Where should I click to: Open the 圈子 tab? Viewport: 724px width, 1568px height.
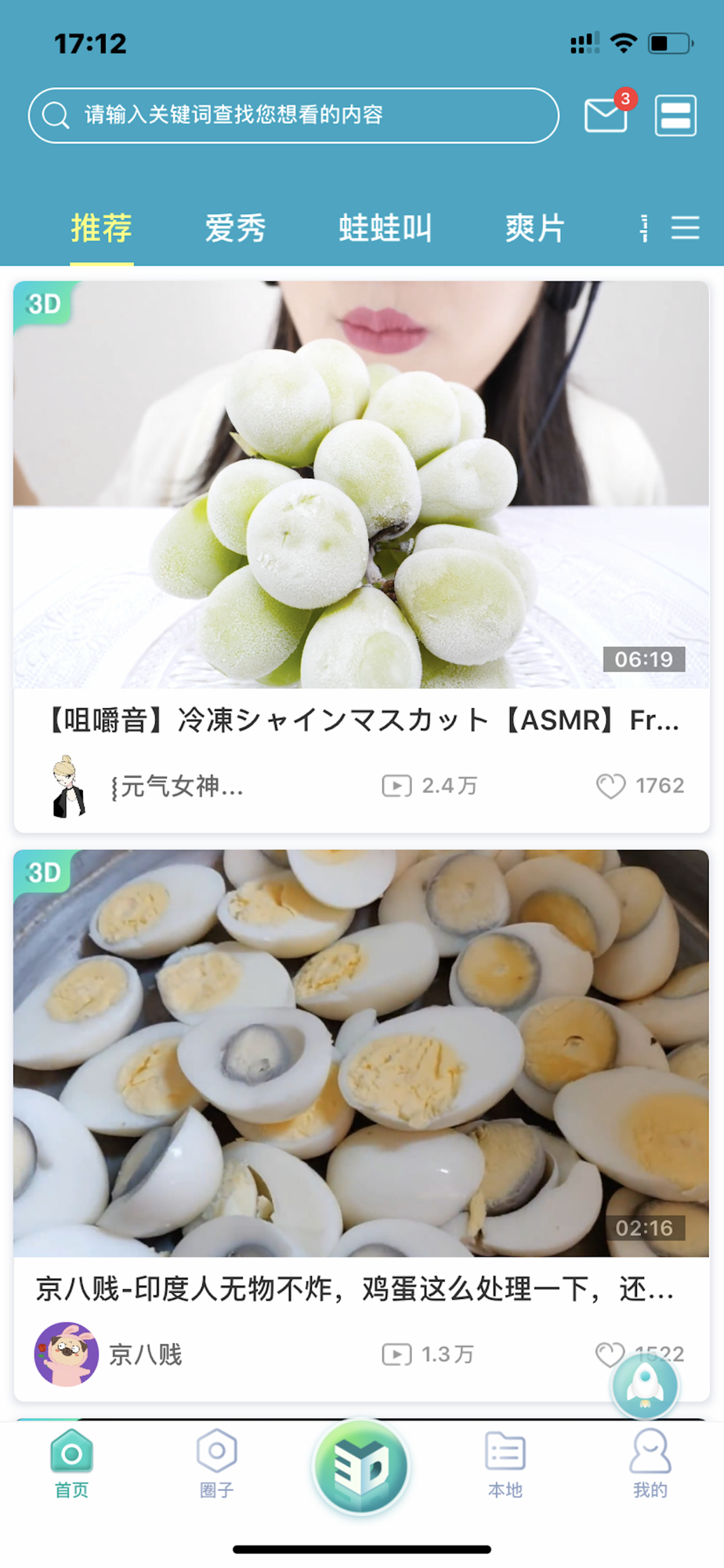217,1464
